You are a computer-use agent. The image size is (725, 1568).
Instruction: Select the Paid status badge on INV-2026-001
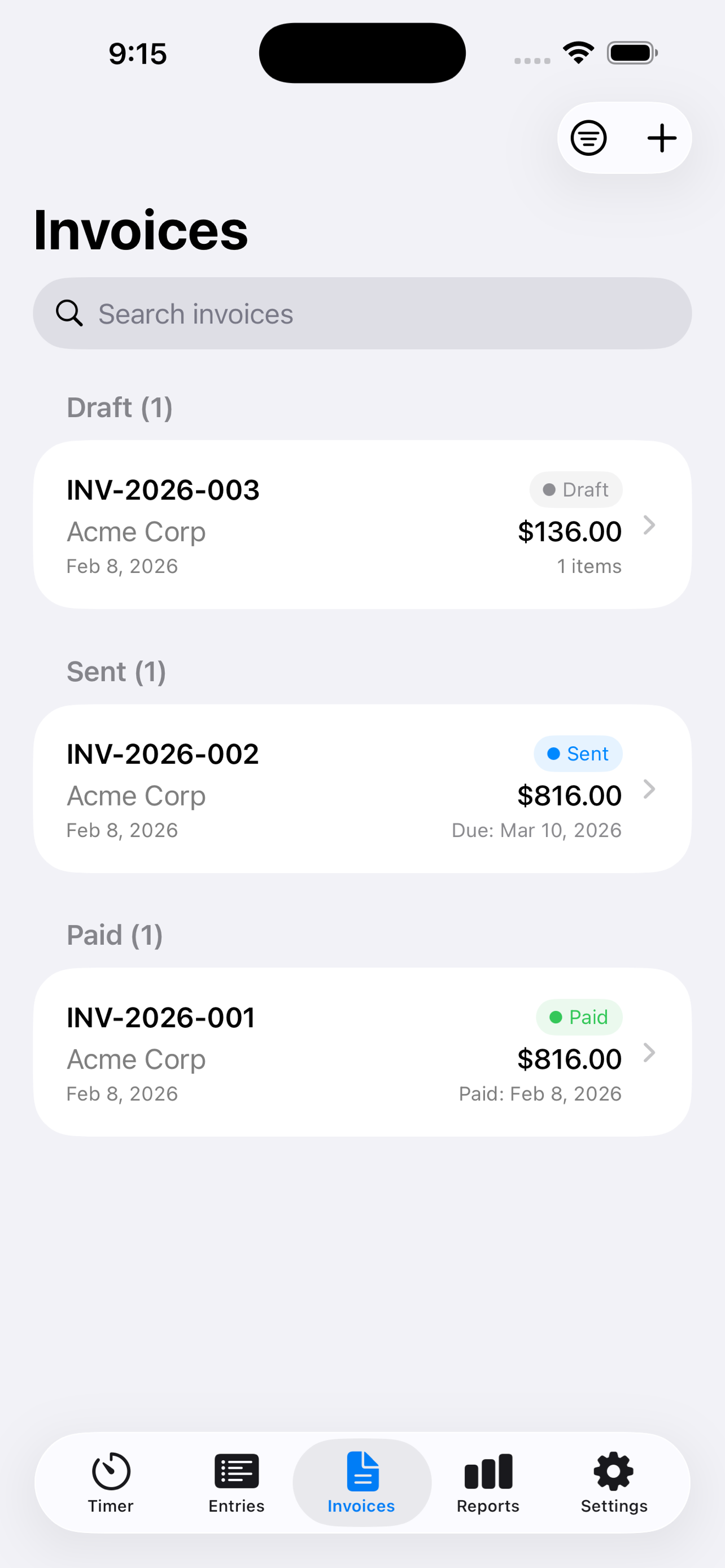click(x=578, y=1017)
